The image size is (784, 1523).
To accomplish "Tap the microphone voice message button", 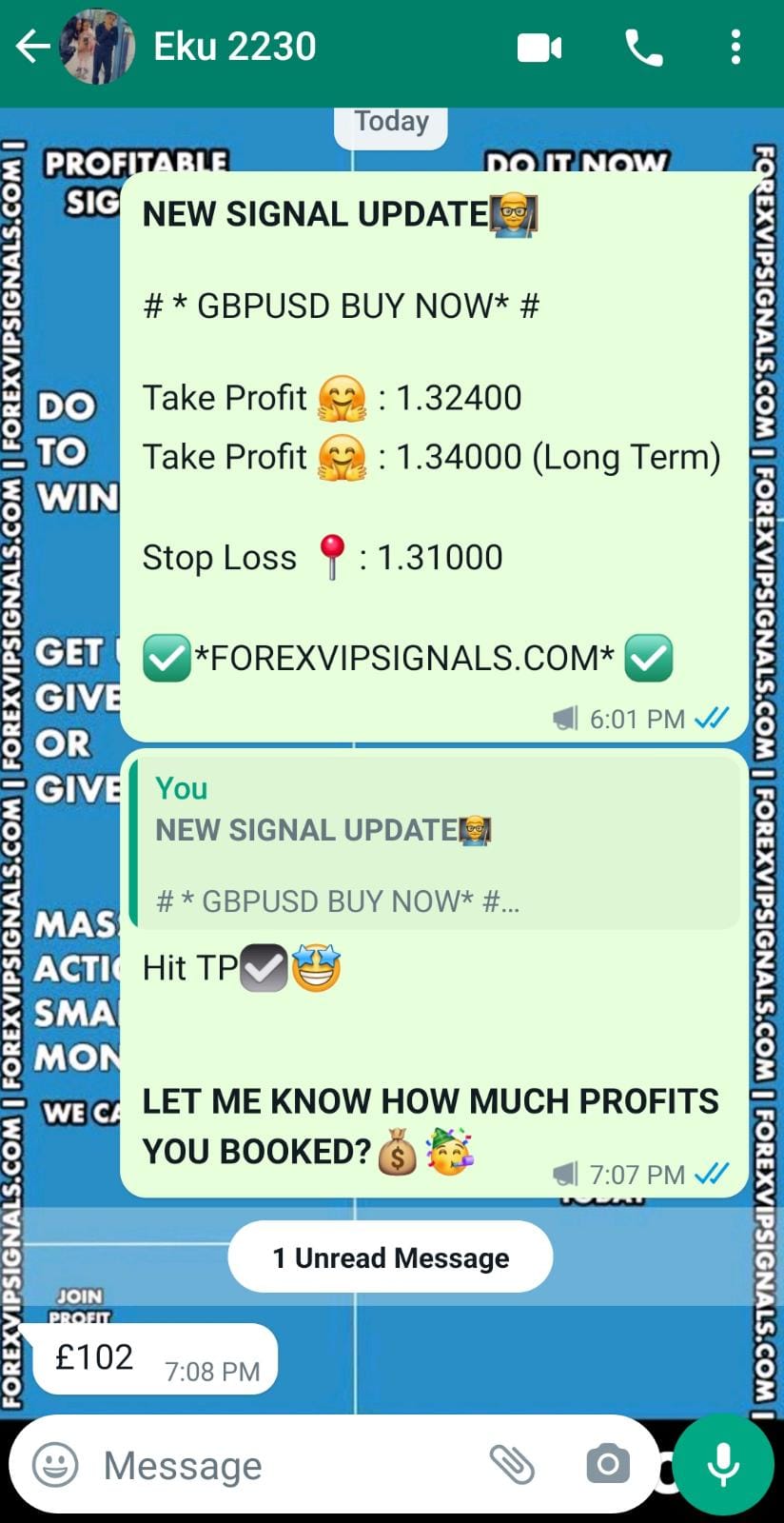I will click(x=723, y=1465).
